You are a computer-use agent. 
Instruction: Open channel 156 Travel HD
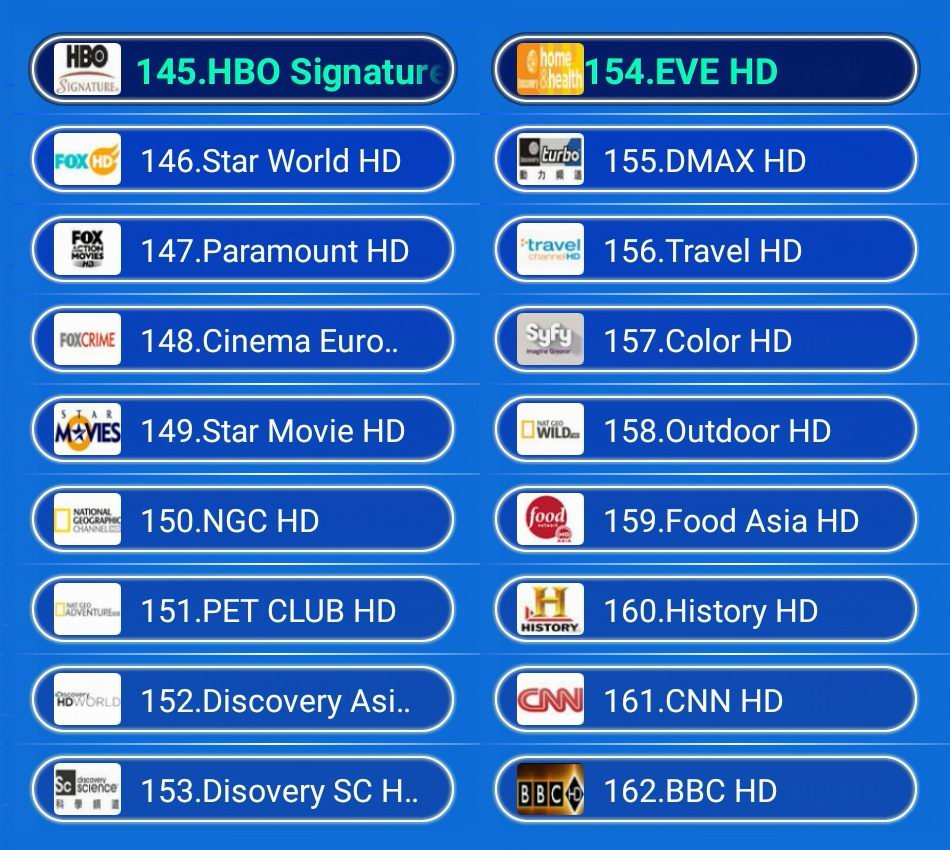coord(705,250)
